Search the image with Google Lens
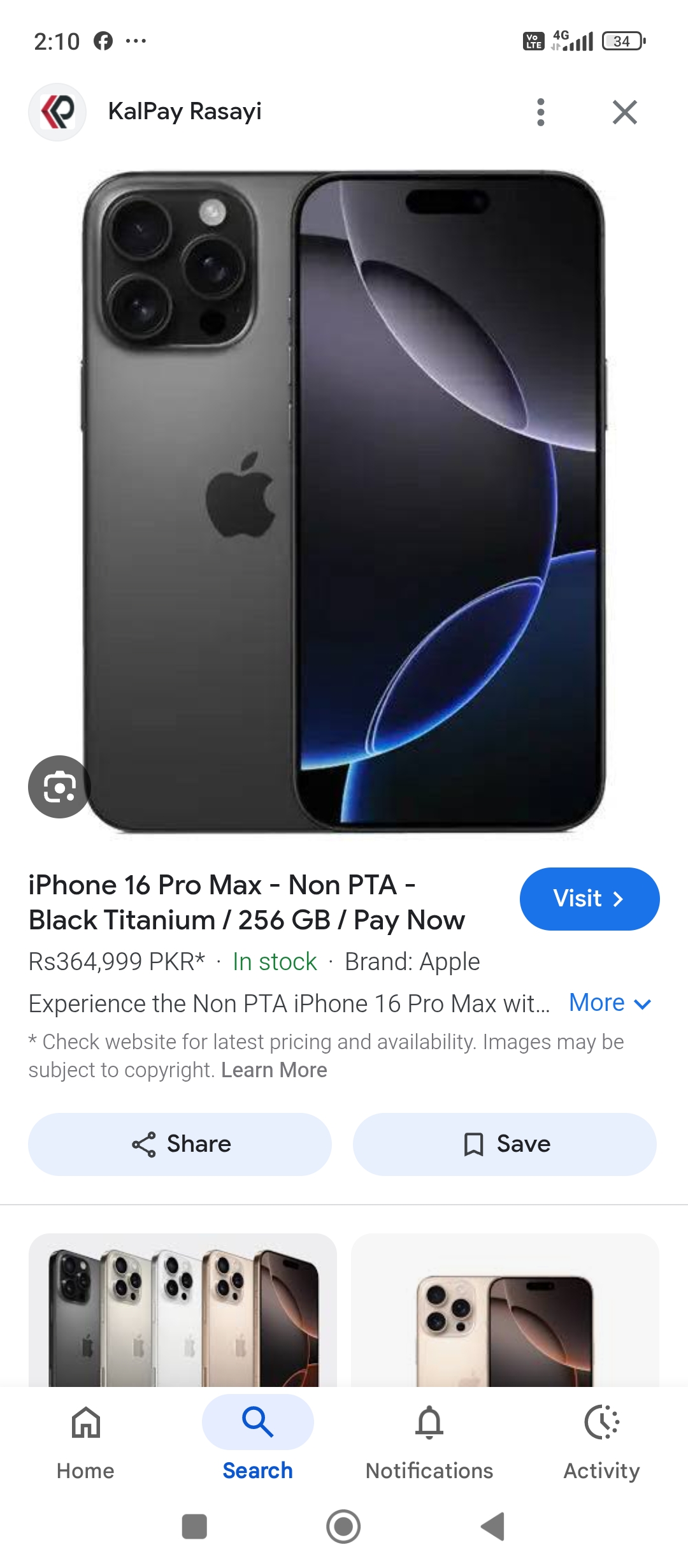This screenshot has height=1568, width=688. point(59,787)
